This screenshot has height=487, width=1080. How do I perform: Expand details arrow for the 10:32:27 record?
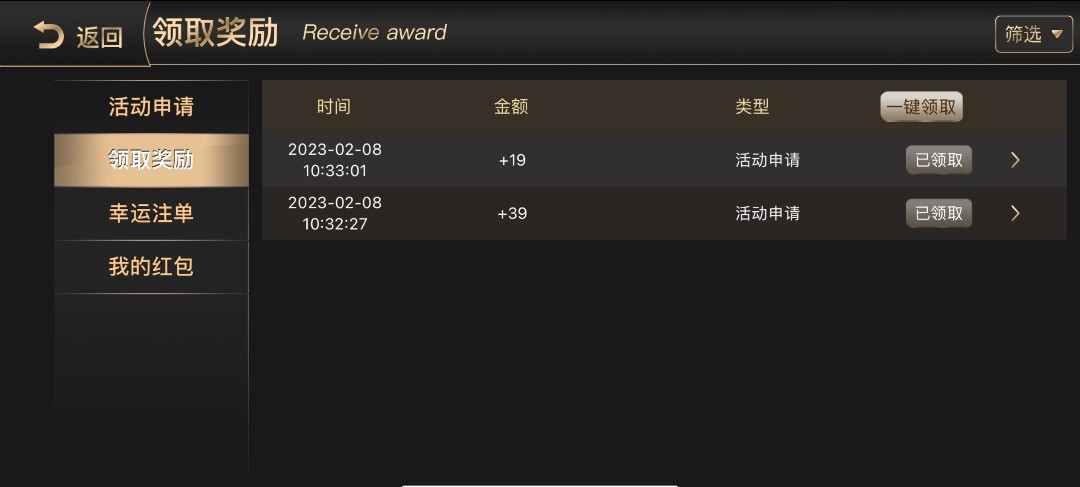[x=1015, y=213]
